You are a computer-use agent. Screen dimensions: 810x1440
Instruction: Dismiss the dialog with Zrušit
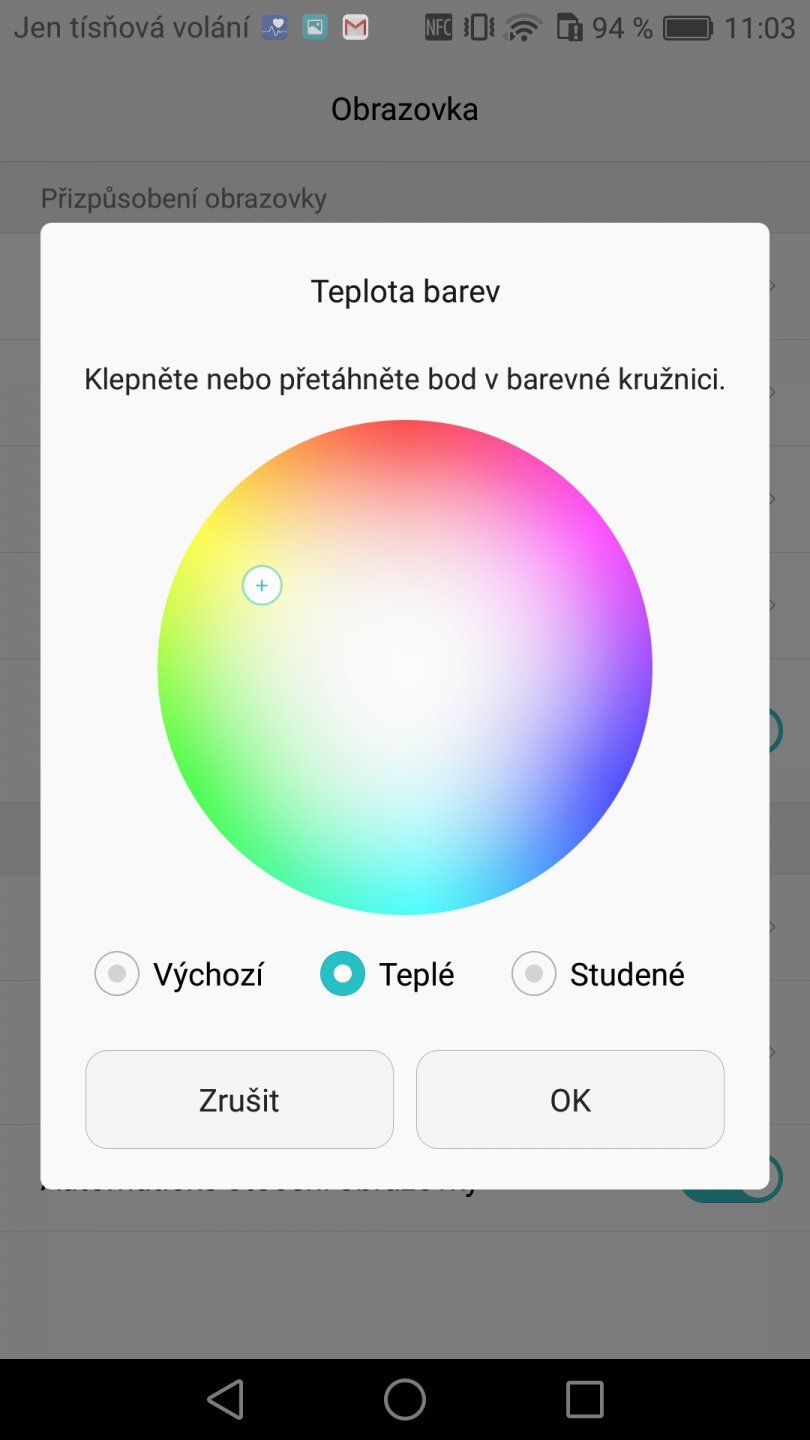(x=239, y=1099)
